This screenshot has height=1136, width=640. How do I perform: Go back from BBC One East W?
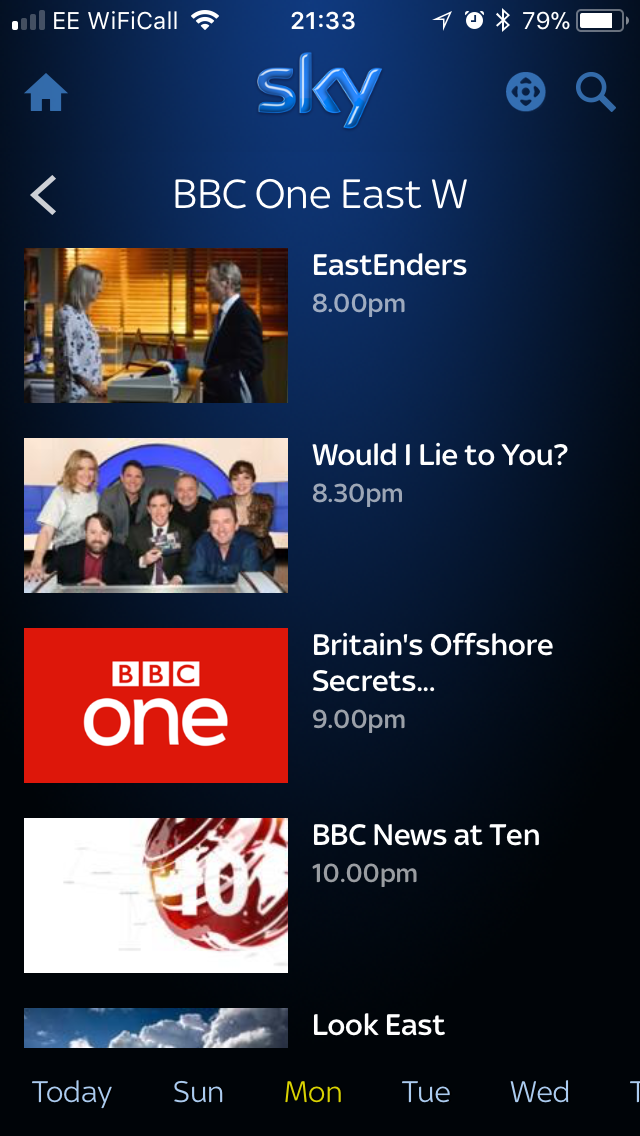coord(43,195)
